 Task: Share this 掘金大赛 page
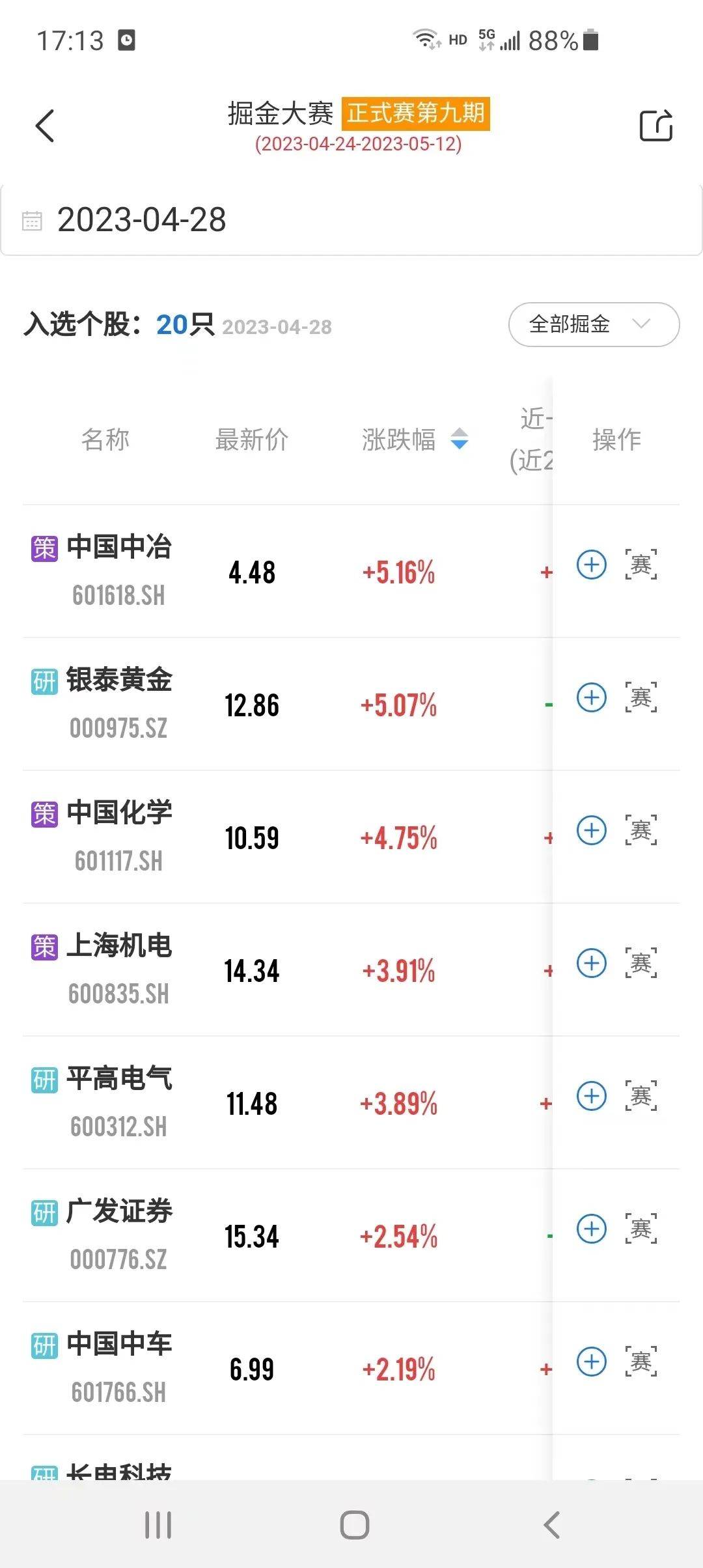(x=655, y=126)
